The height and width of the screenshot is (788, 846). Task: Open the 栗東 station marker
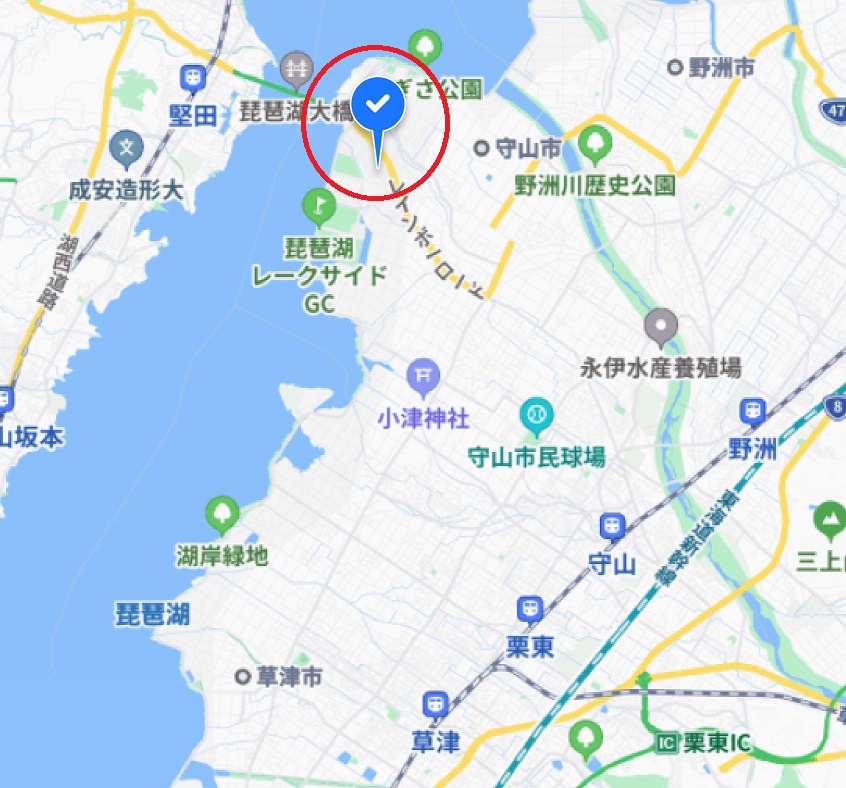[x=529, y=608]
